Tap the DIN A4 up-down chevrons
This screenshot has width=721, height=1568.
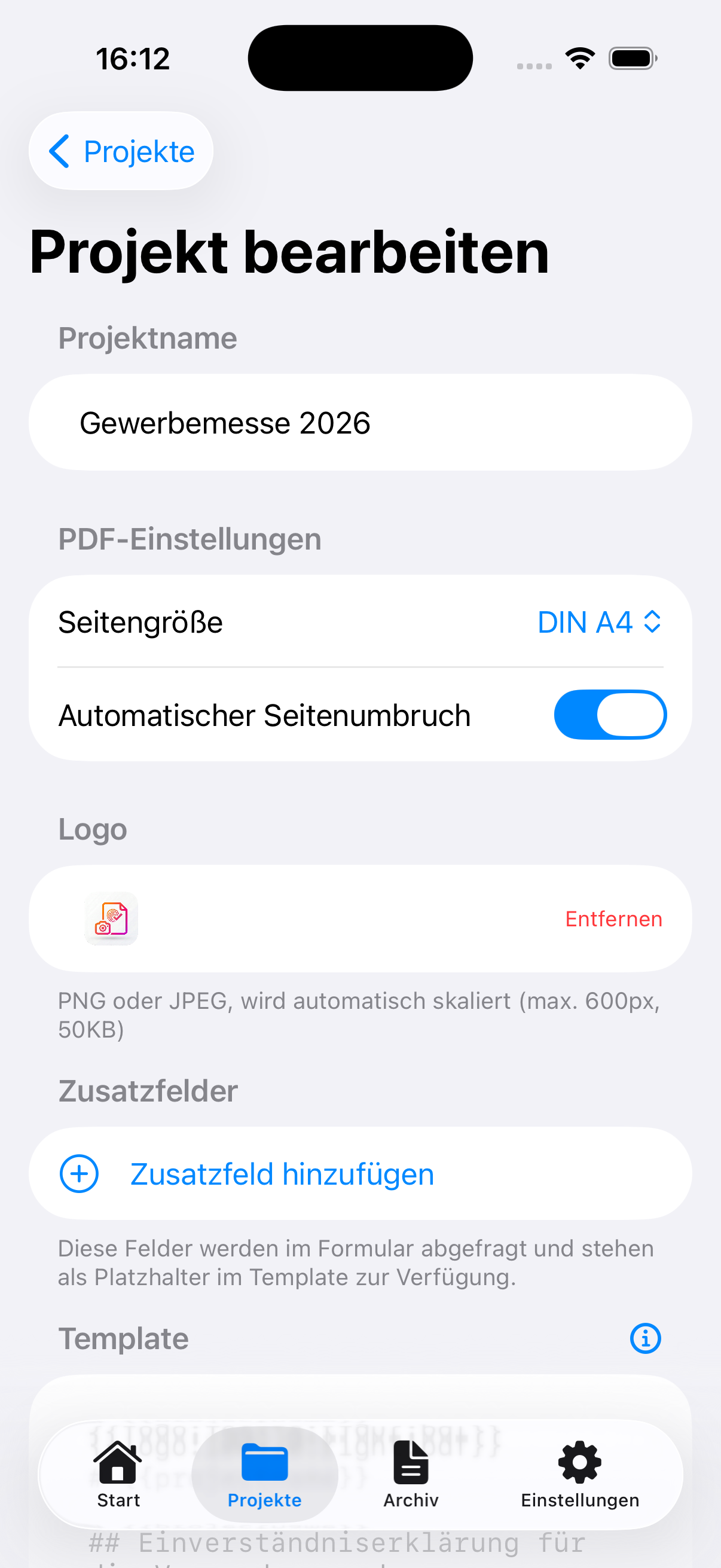coord(652,621)
